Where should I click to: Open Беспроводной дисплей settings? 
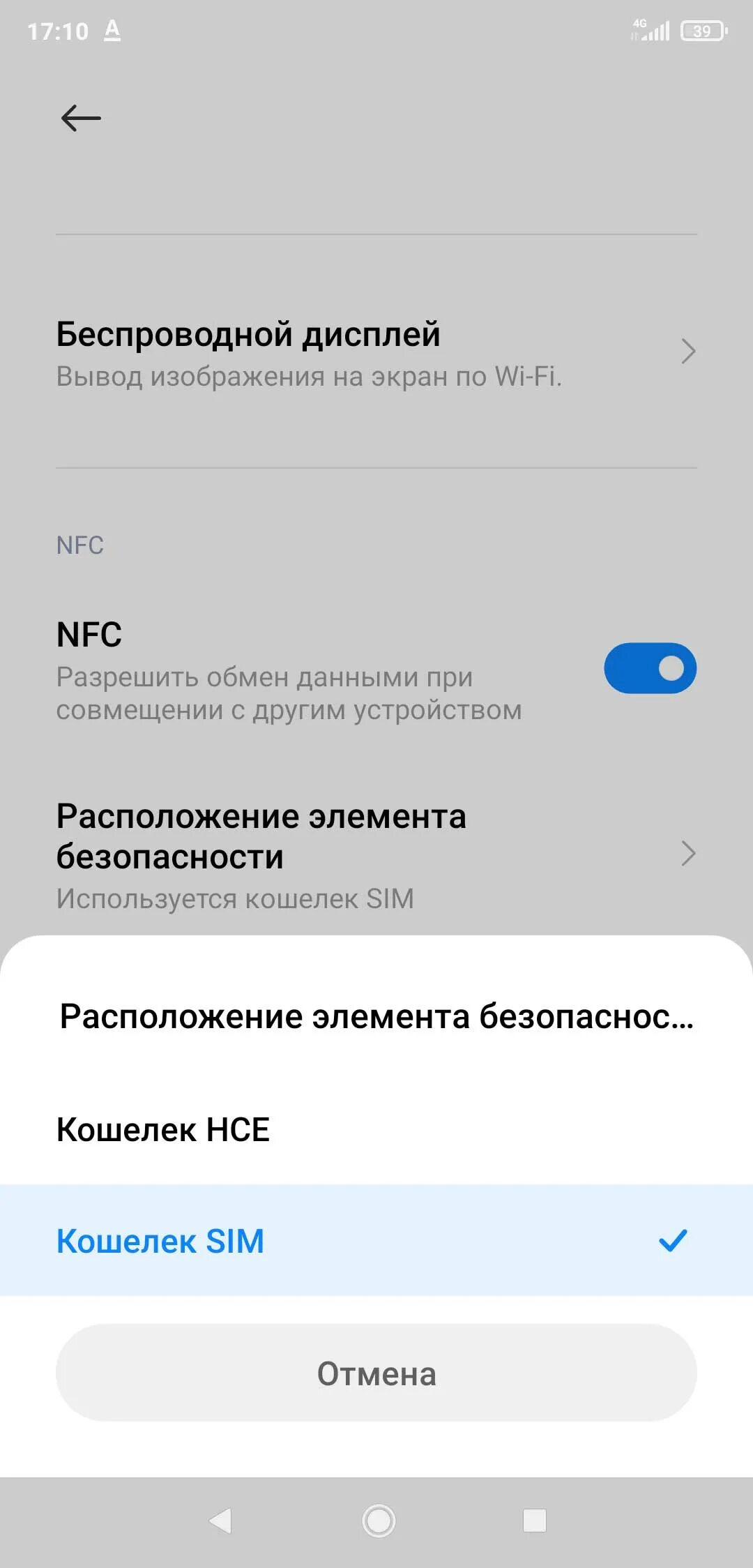(376, 352)
